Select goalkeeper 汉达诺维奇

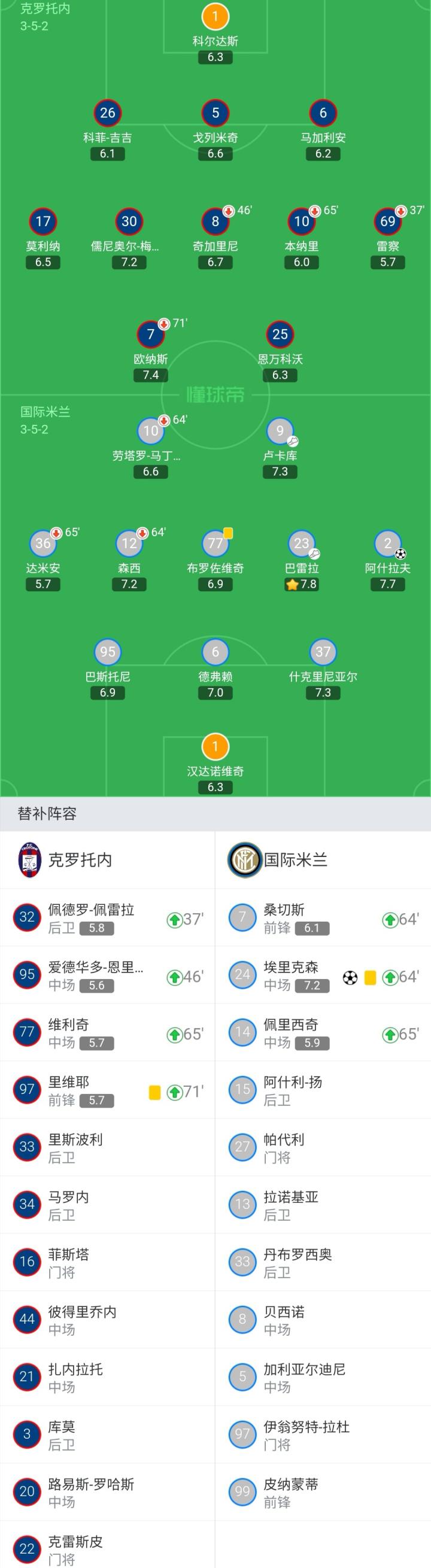pyautogui.click(x=215, y=747)
